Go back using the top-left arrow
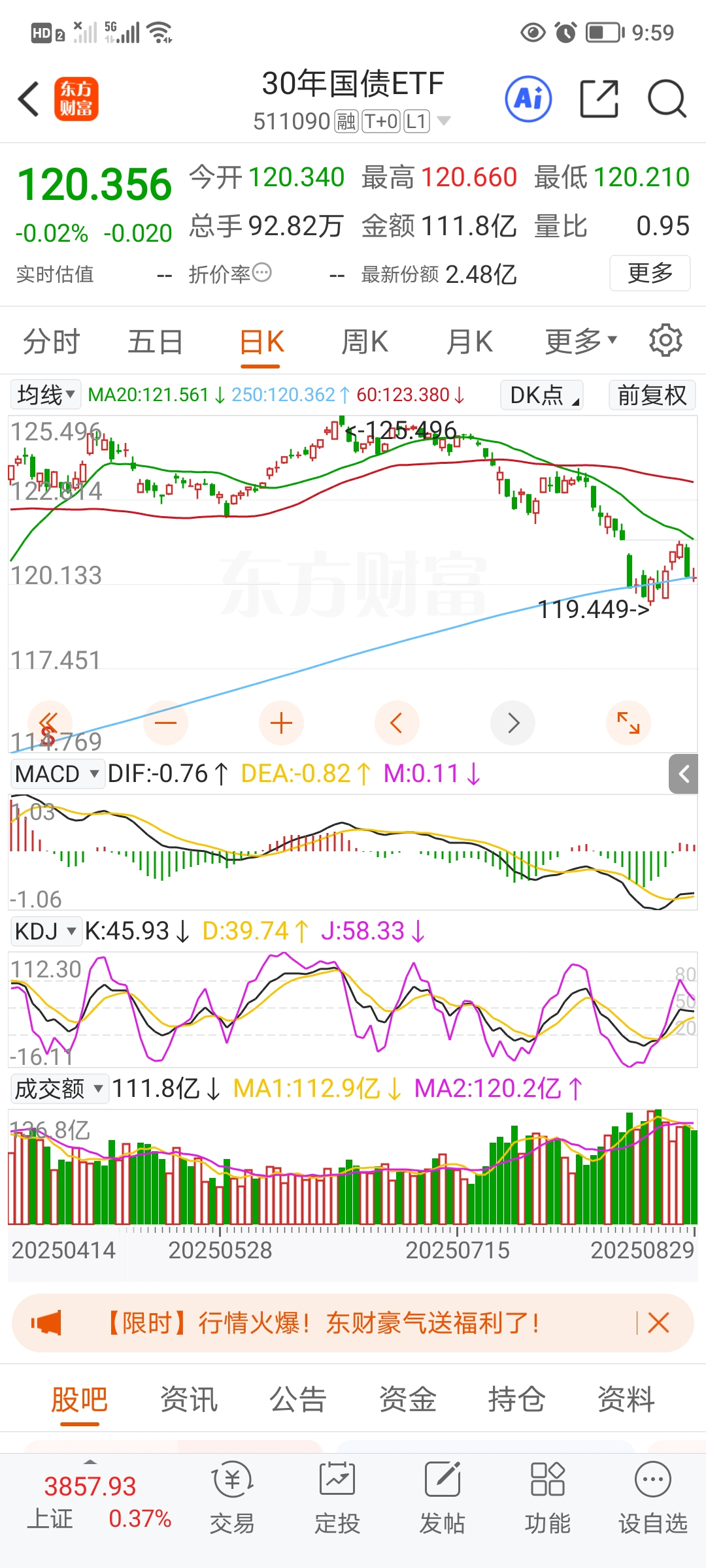Viewport: 706px width, 1568px height. [x=29, y=99]
